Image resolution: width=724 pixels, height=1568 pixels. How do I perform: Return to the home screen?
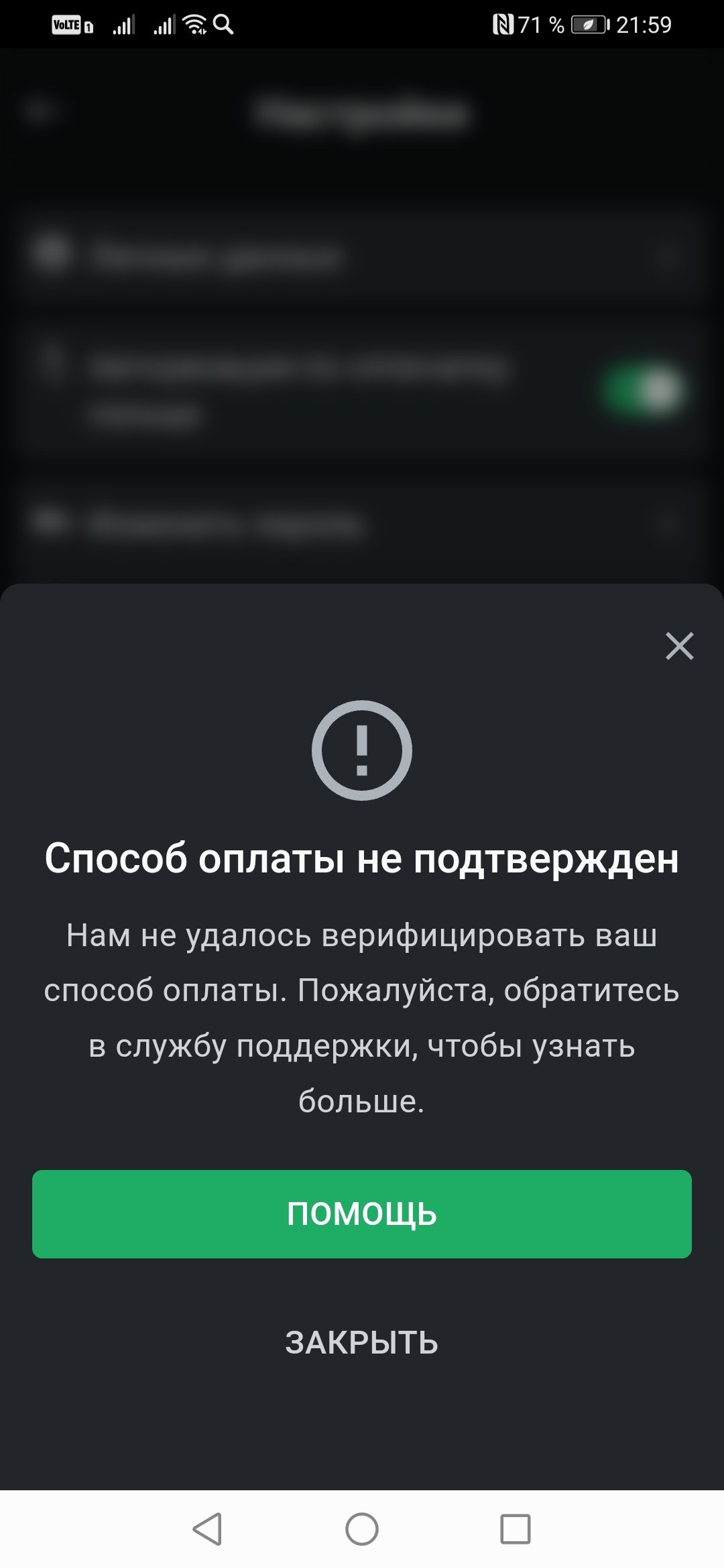point(362,1529)
